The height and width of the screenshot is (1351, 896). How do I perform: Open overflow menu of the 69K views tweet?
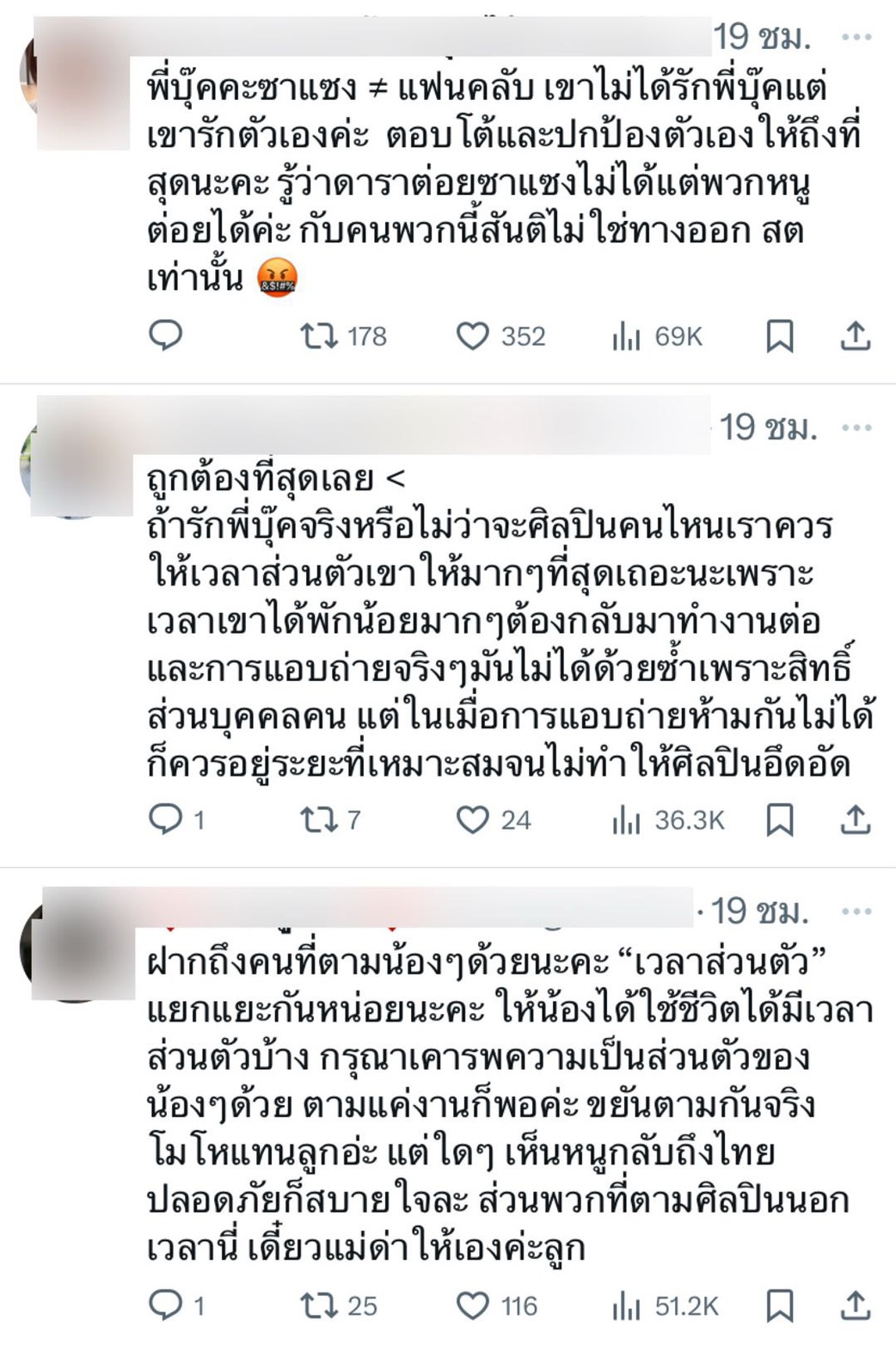(x=856, y=37)
